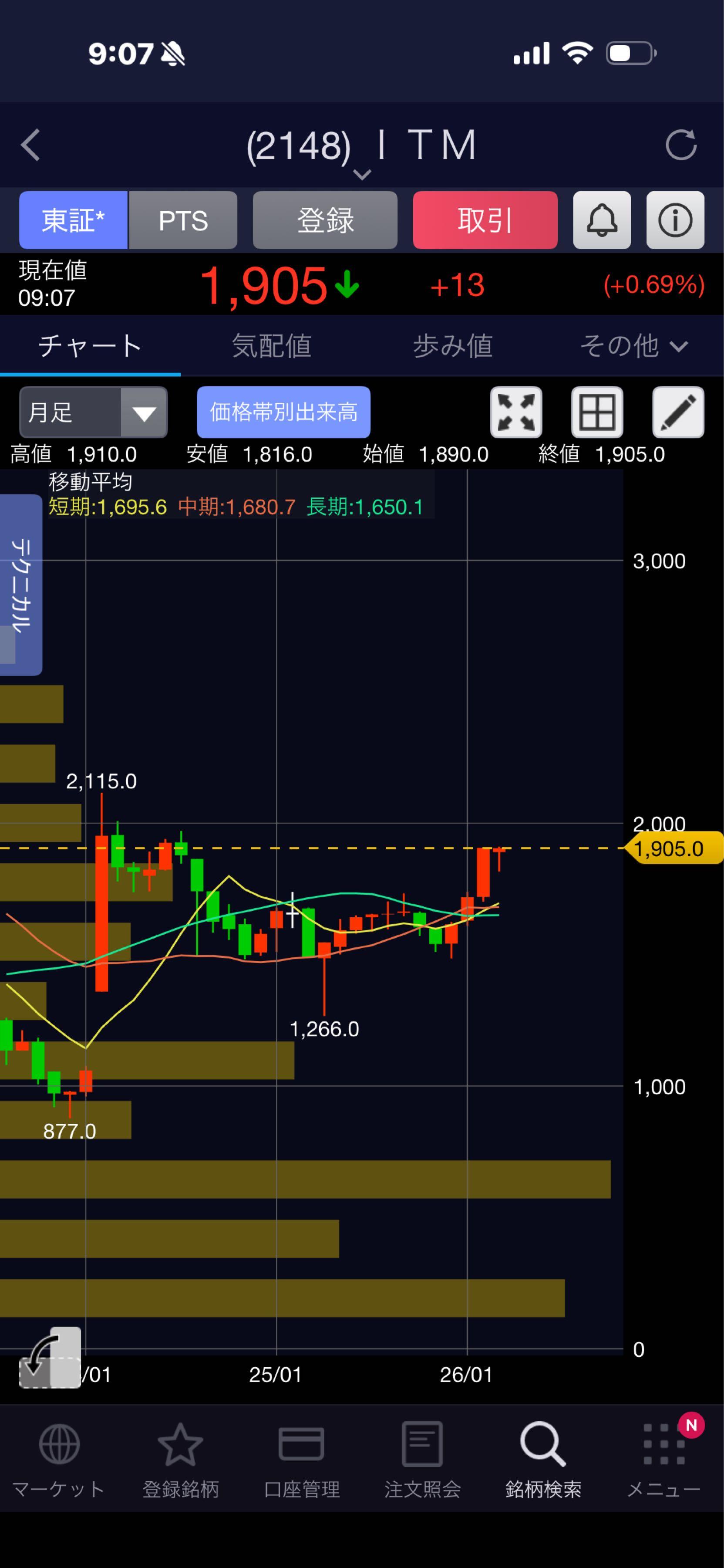
Task: Select the 東証 market button
Action: point(74,220)
